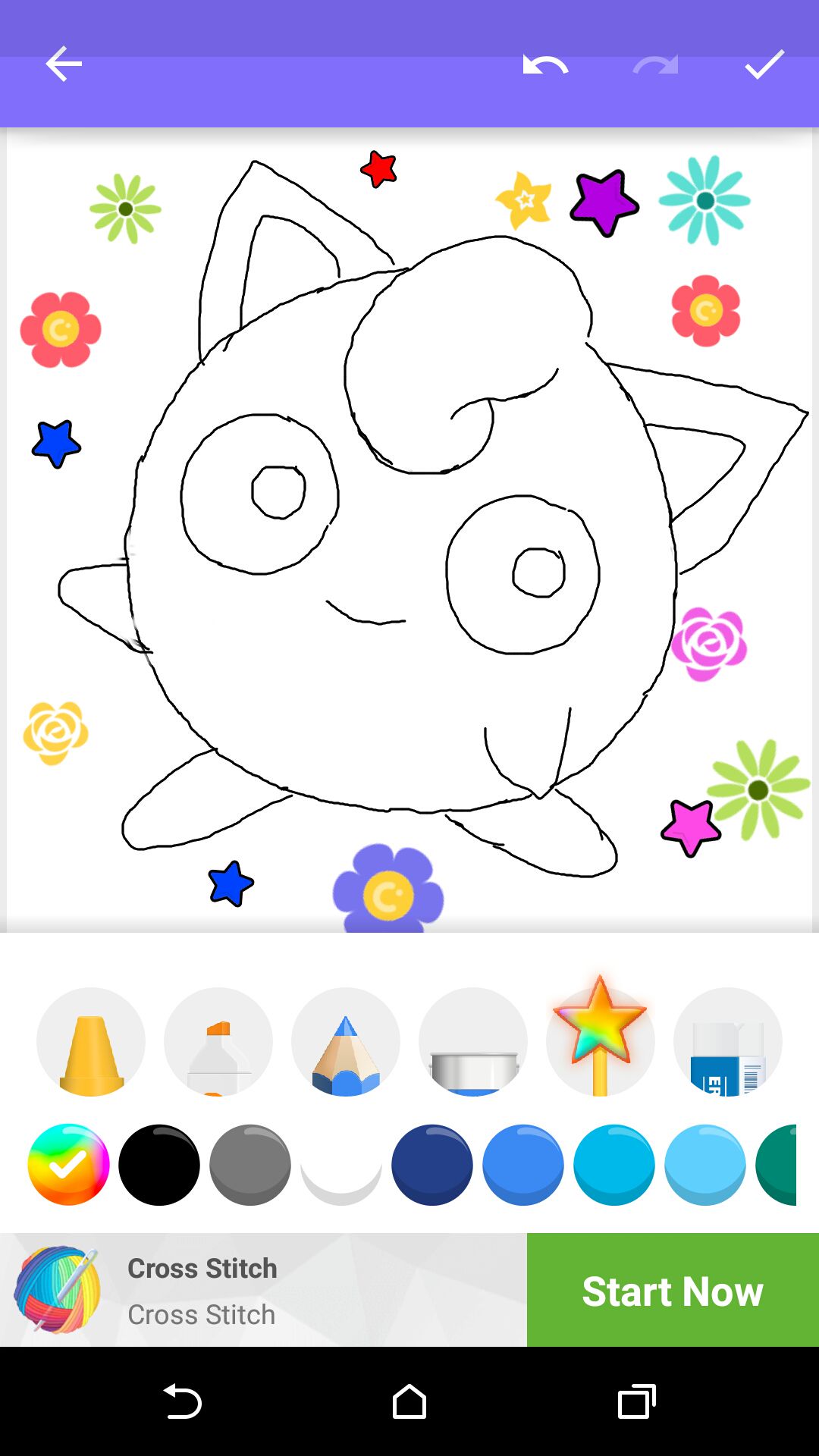Undo the last drawing action
The width and height of the screenshot is (819, 1456).
pos(545,65)
